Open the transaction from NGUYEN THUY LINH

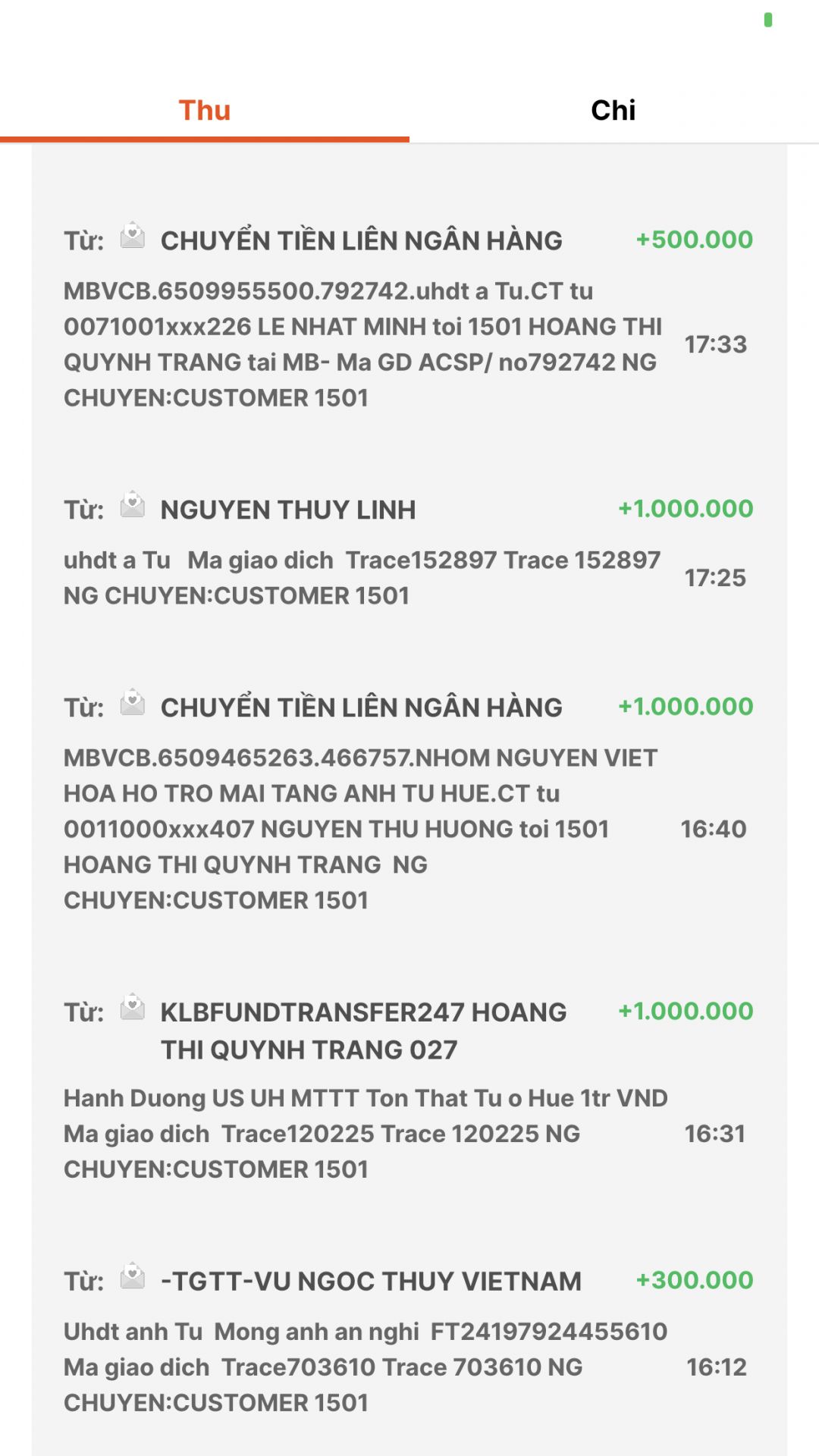click(x=408, y=552)
